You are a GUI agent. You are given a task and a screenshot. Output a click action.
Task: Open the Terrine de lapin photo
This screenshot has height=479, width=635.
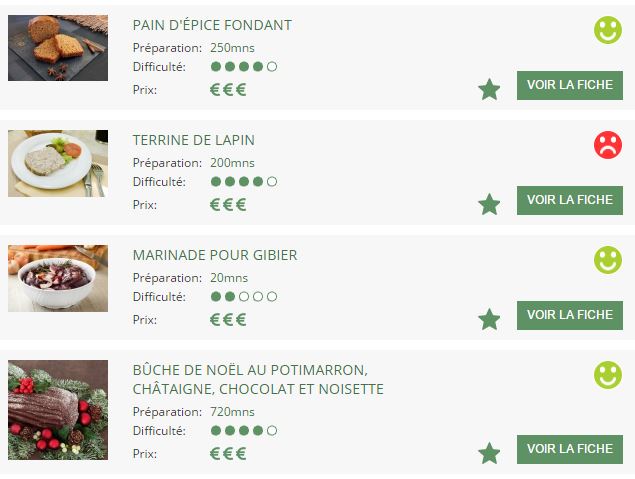(x=58, y=163)
